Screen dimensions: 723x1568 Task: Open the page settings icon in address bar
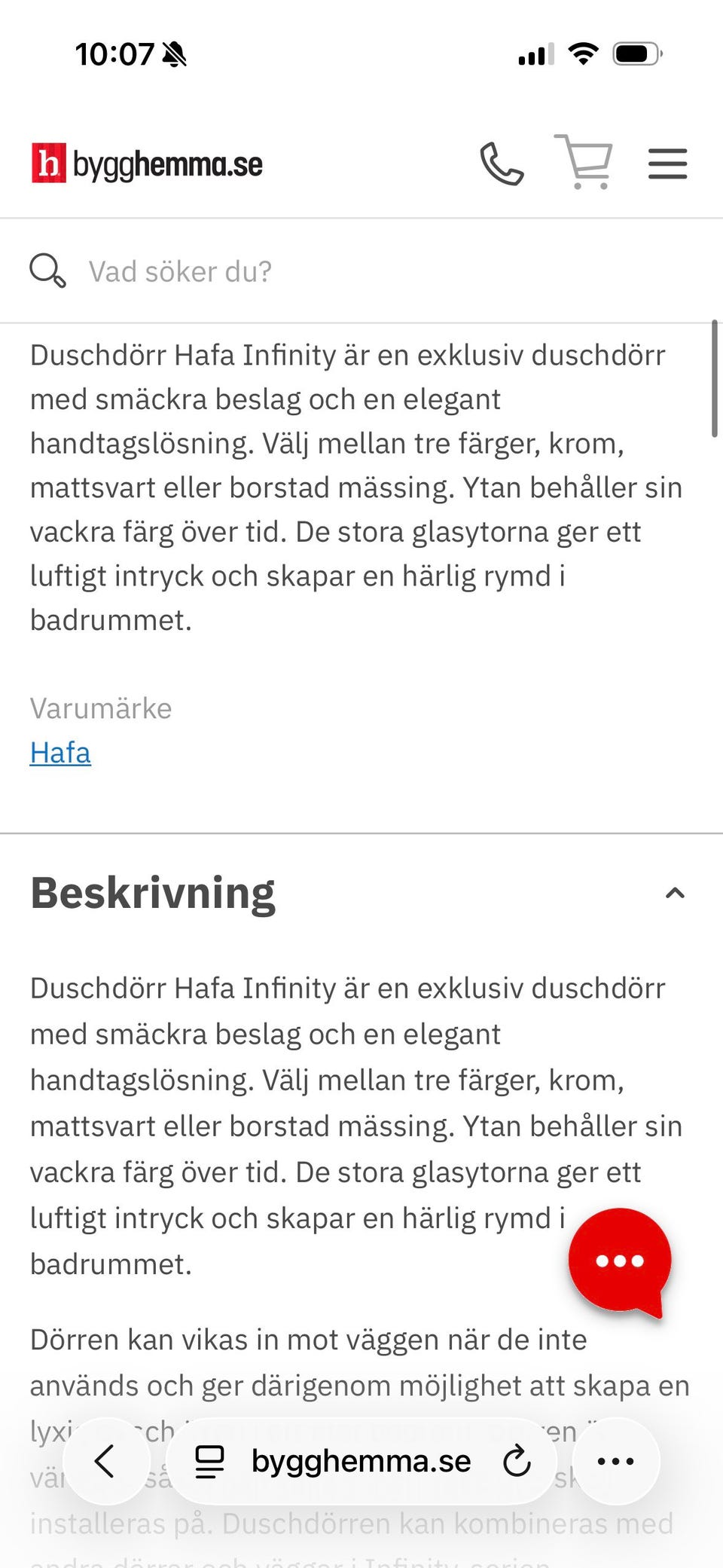point(209,1462)
